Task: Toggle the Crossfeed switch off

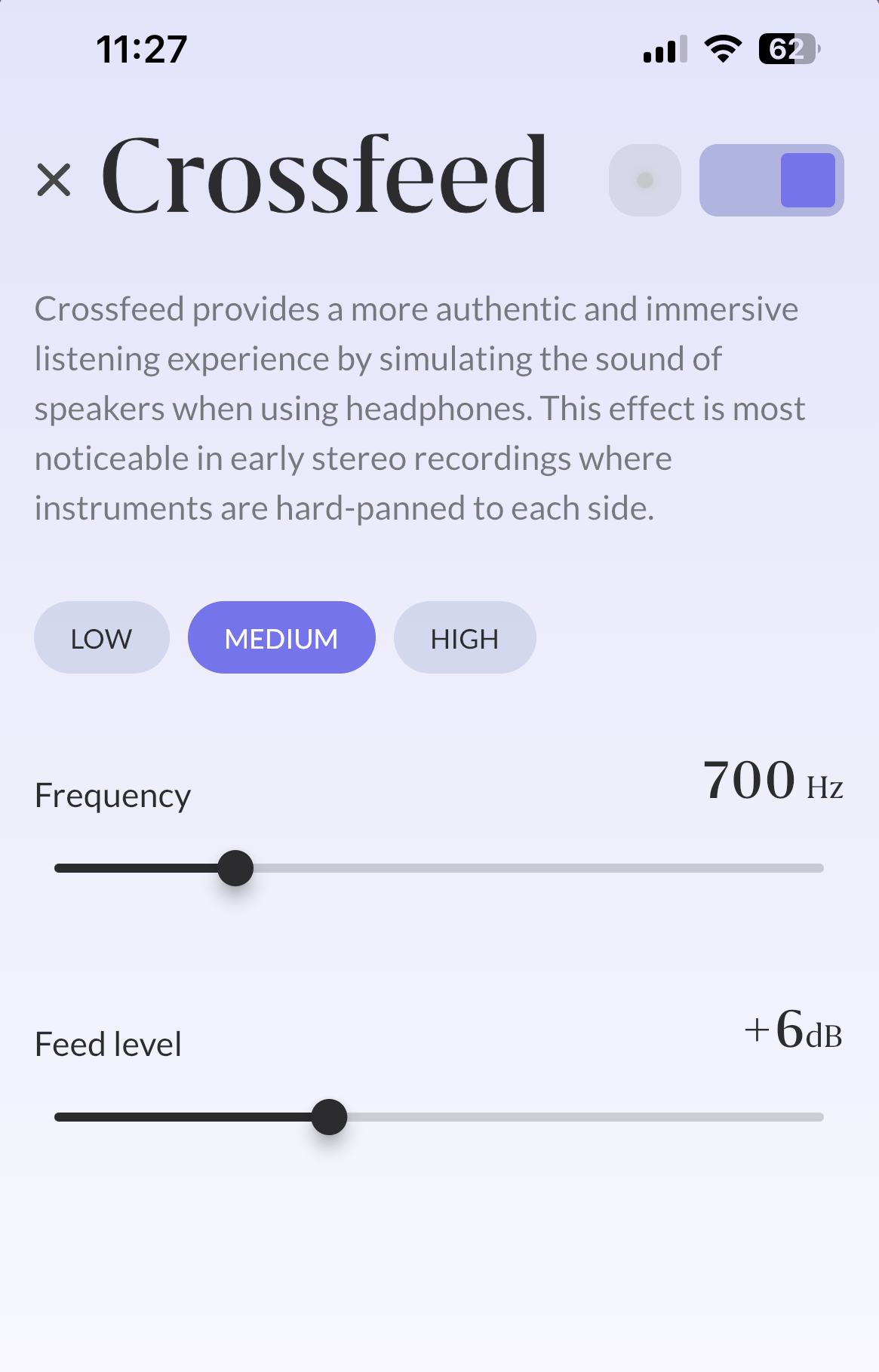Action: tap(771, 180)
